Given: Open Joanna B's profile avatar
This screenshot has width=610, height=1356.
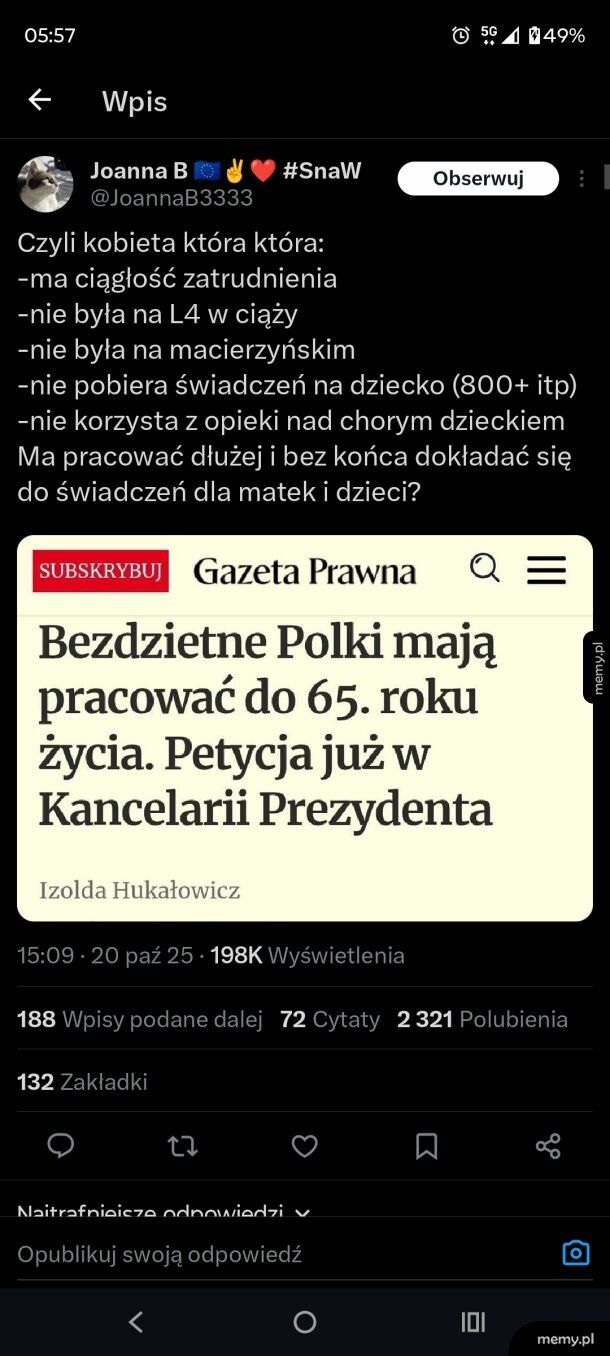Looking at the screenshot, I should click(46, 184).
